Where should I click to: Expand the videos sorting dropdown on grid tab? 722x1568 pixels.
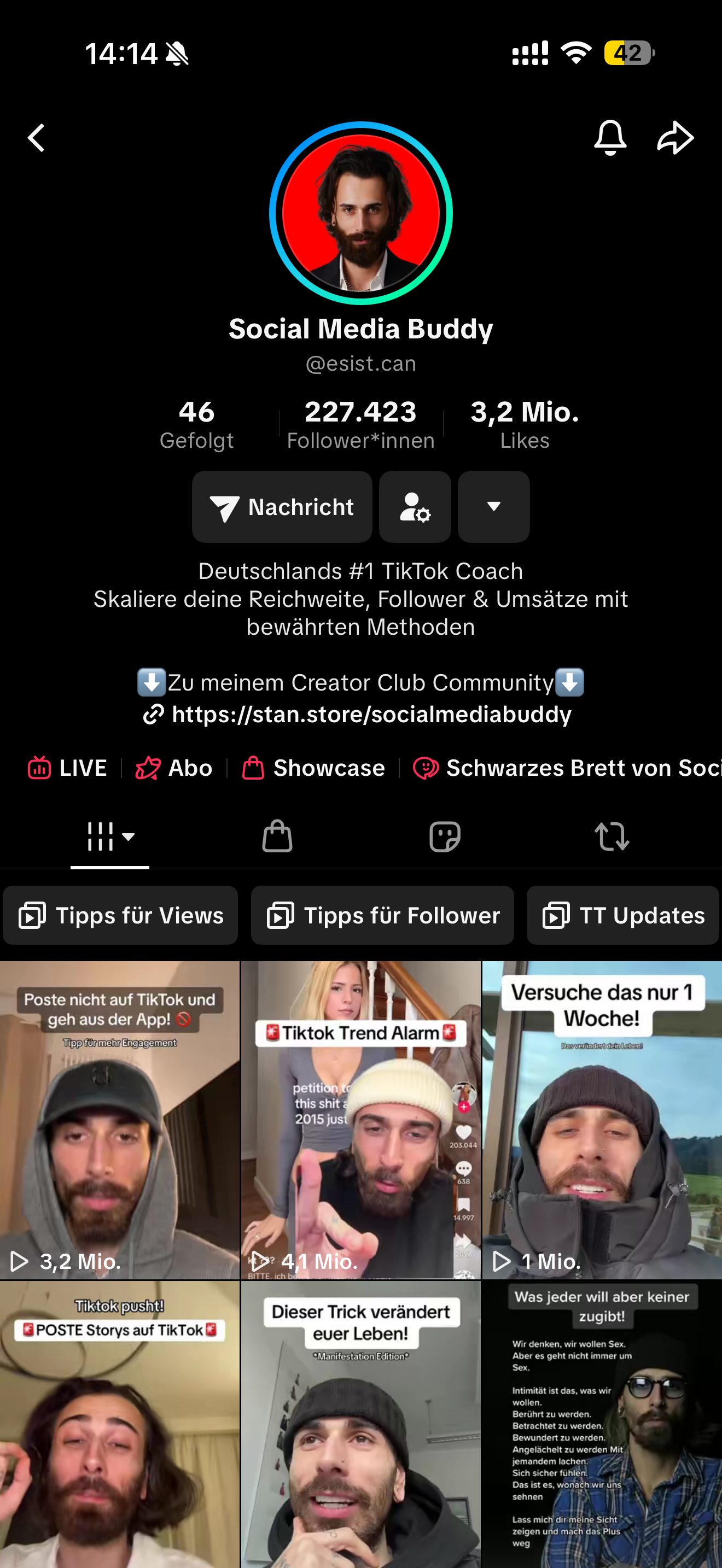click(129, 837)
